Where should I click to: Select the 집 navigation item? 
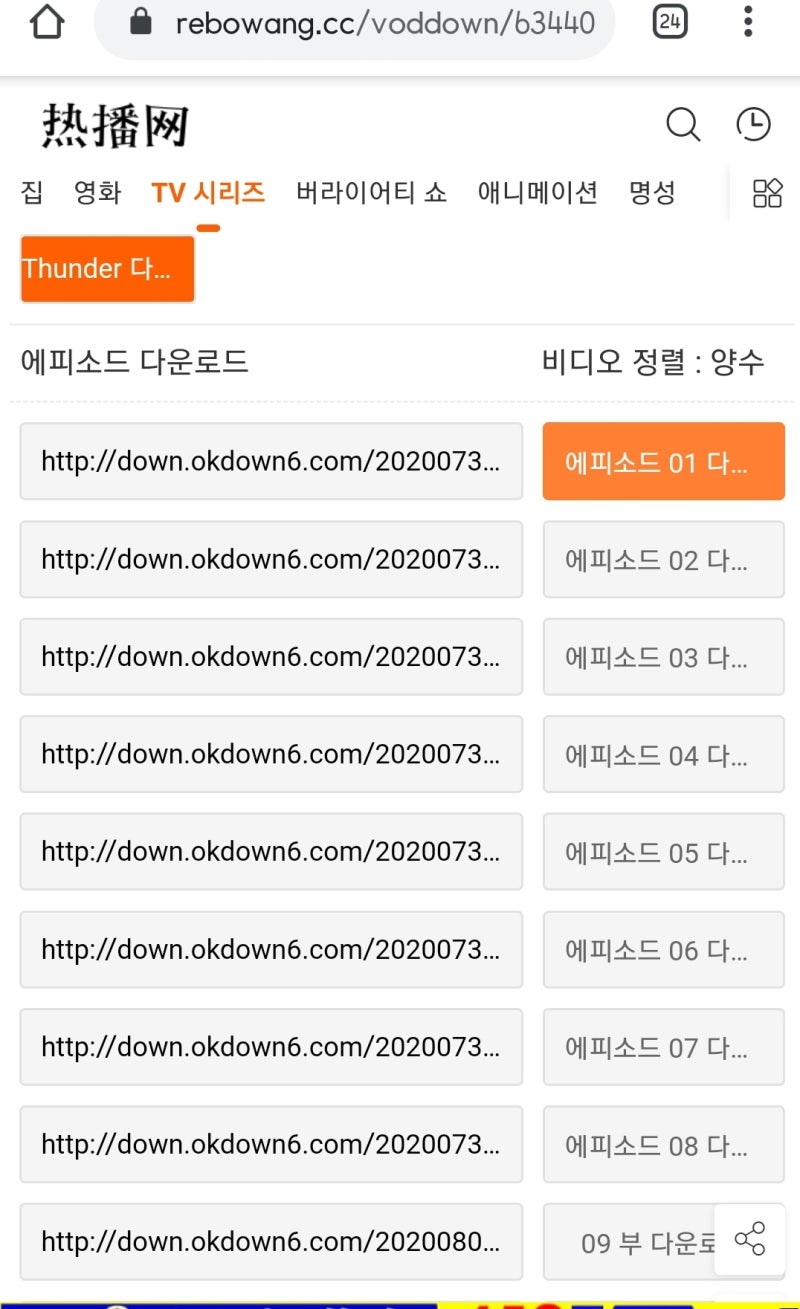click(28, 192)
